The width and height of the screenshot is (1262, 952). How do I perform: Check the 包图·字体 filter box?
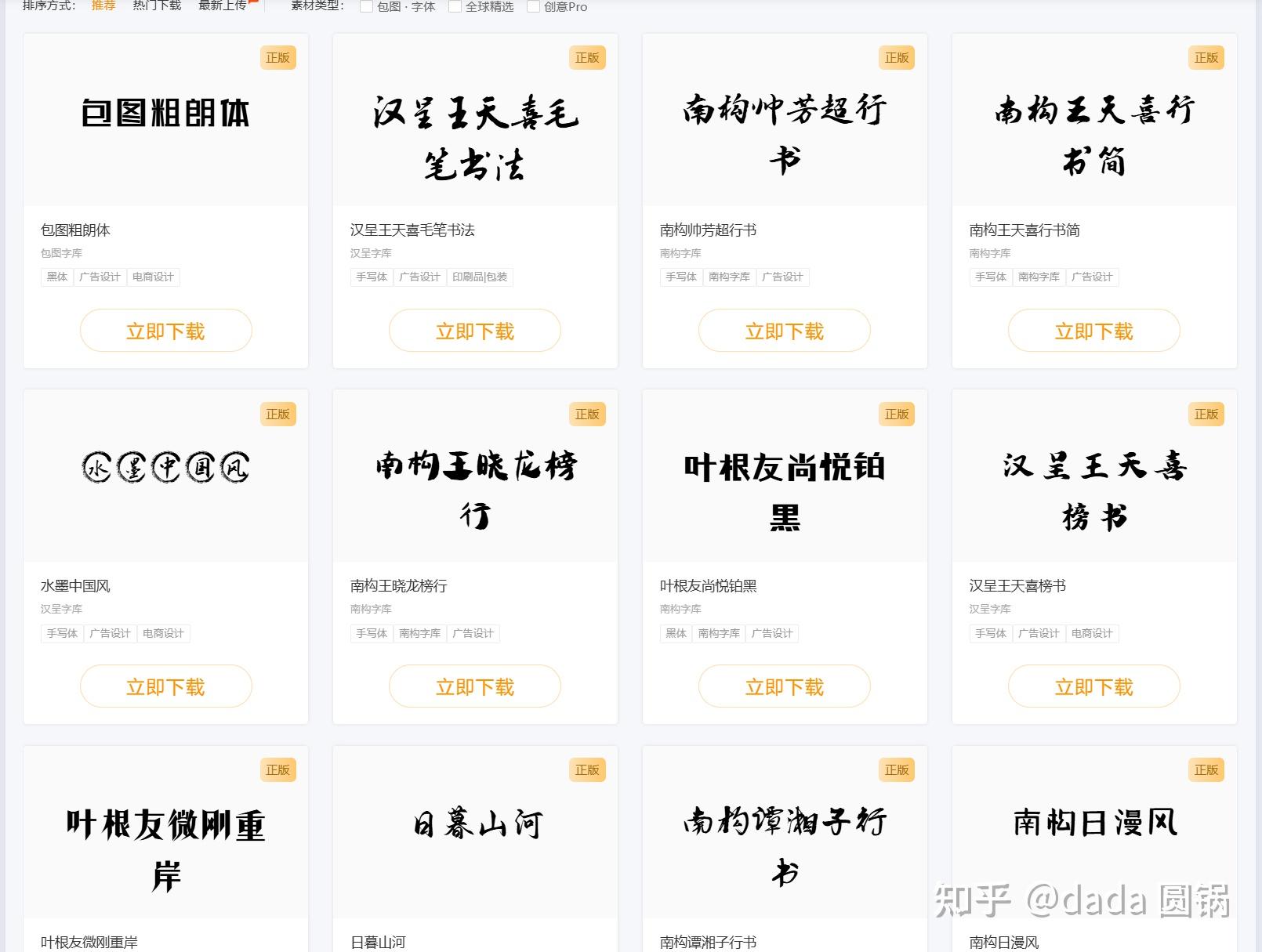[366, 7]
